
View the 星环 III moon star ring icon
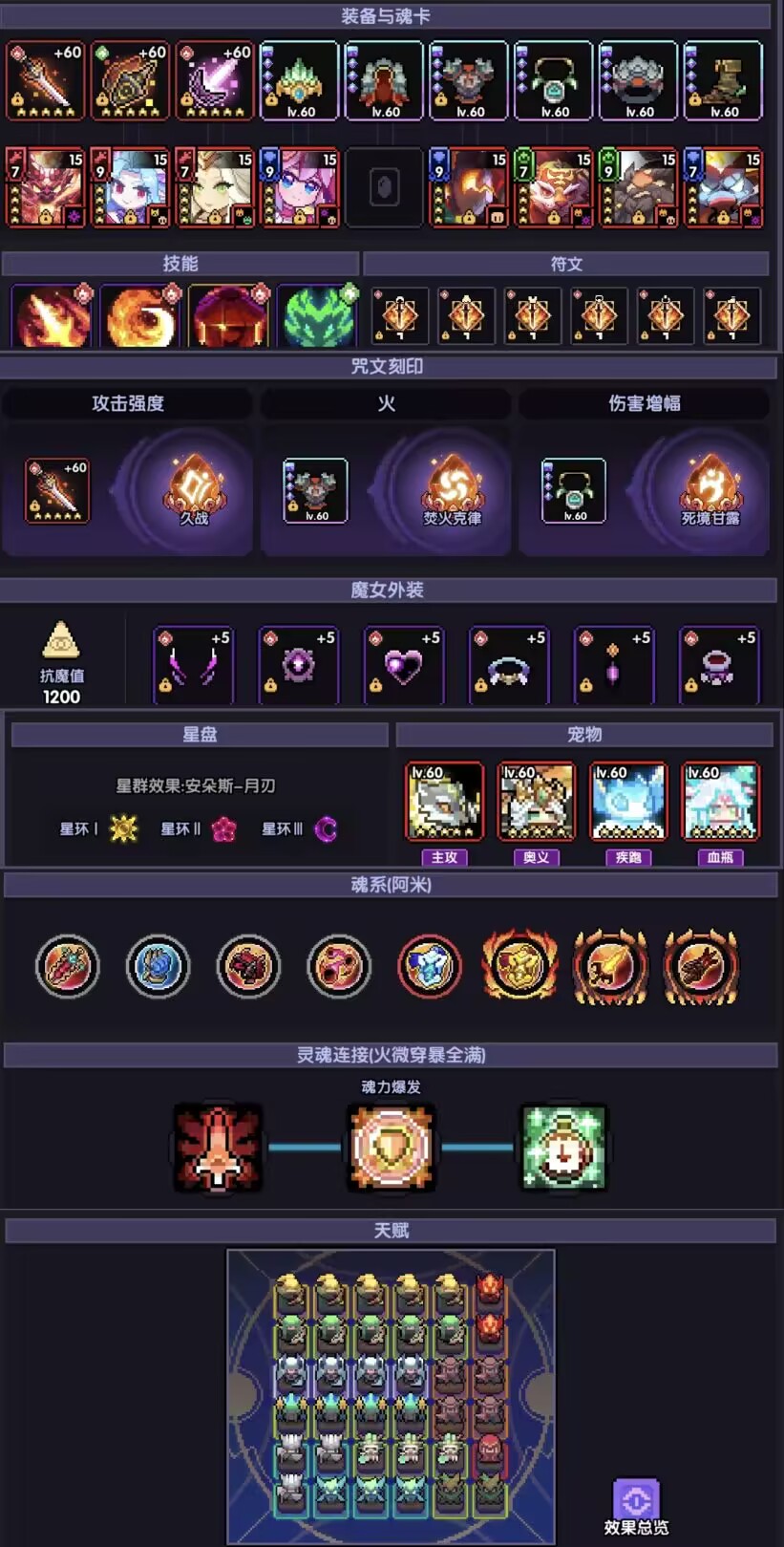(326, 828)
